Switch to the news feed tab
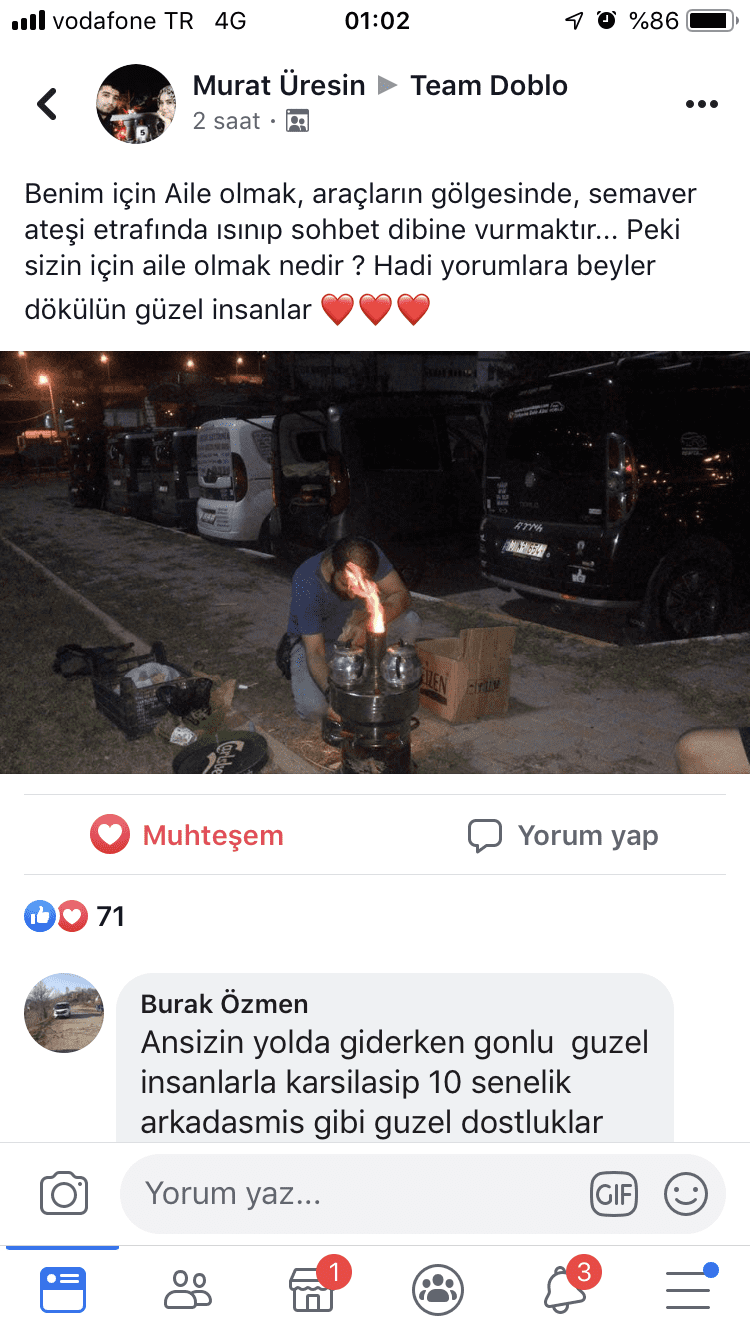The height and width of the screenshot is (1334, 750). coord(63,1289)
